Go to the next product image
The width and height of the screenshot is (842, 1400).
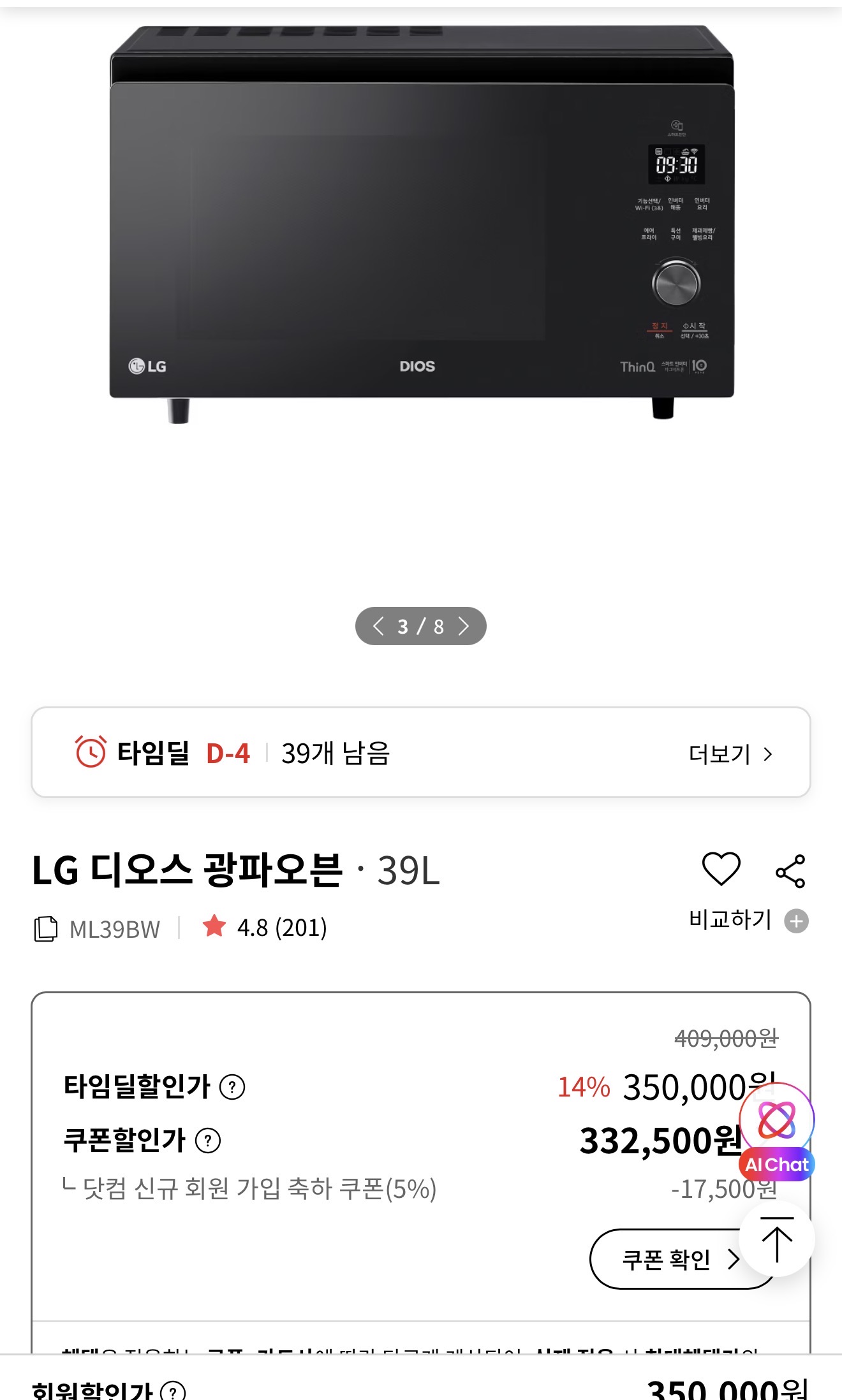click(x=464, y=626)
